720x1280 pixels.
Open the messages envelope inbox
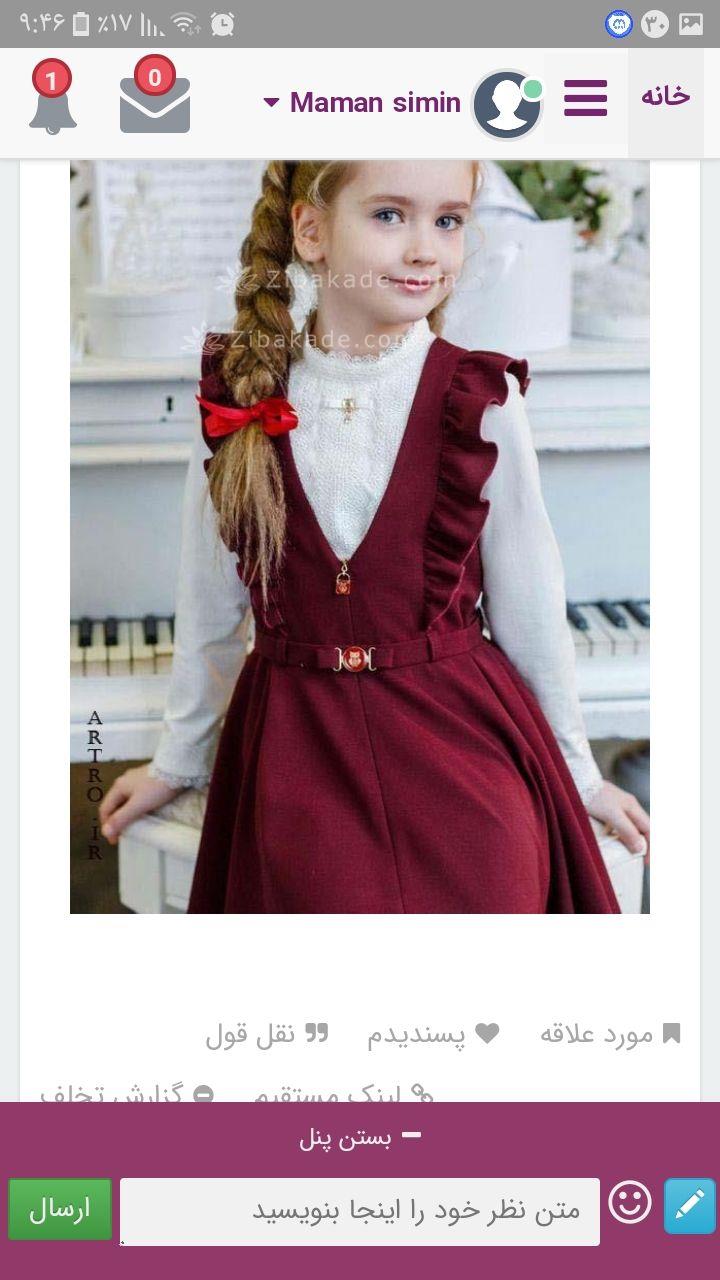(x=154, y=102)
